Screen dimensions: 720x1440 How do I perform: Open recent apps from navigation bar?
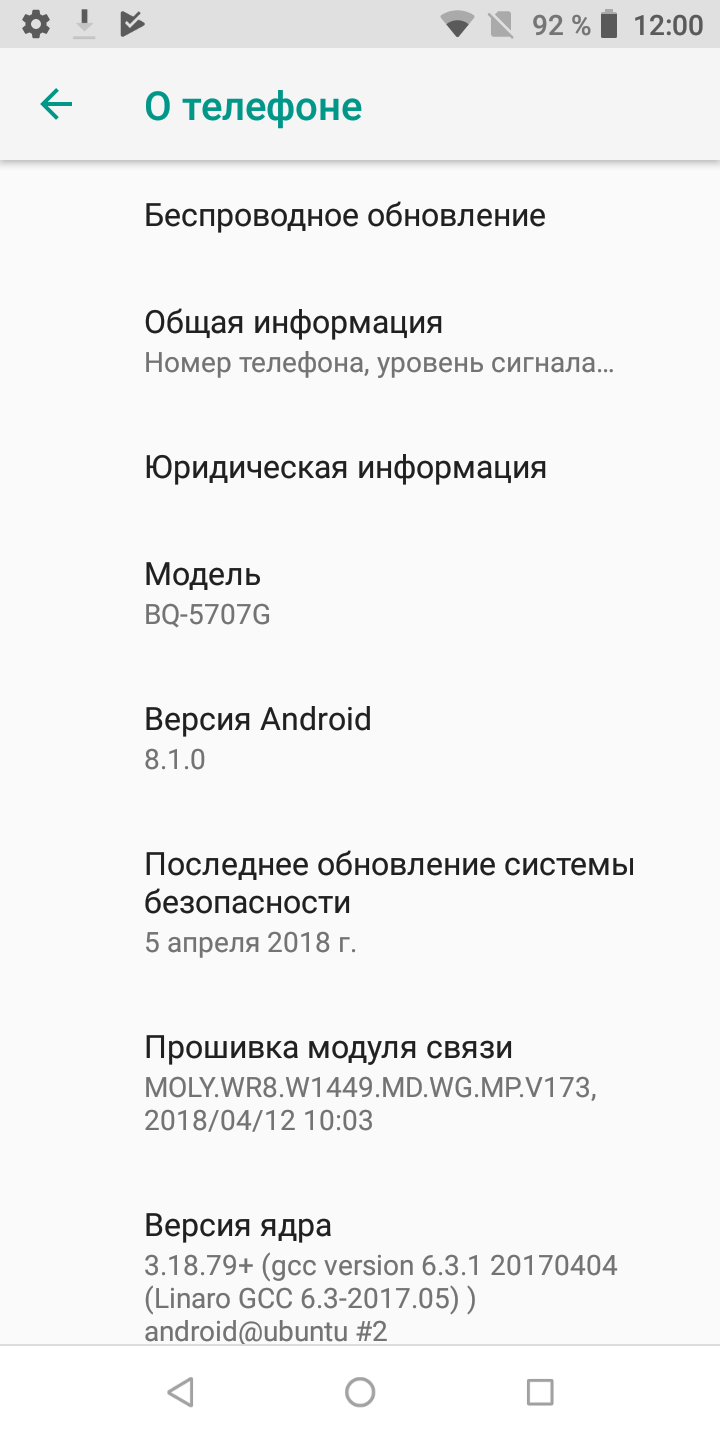click(540, 1392)
